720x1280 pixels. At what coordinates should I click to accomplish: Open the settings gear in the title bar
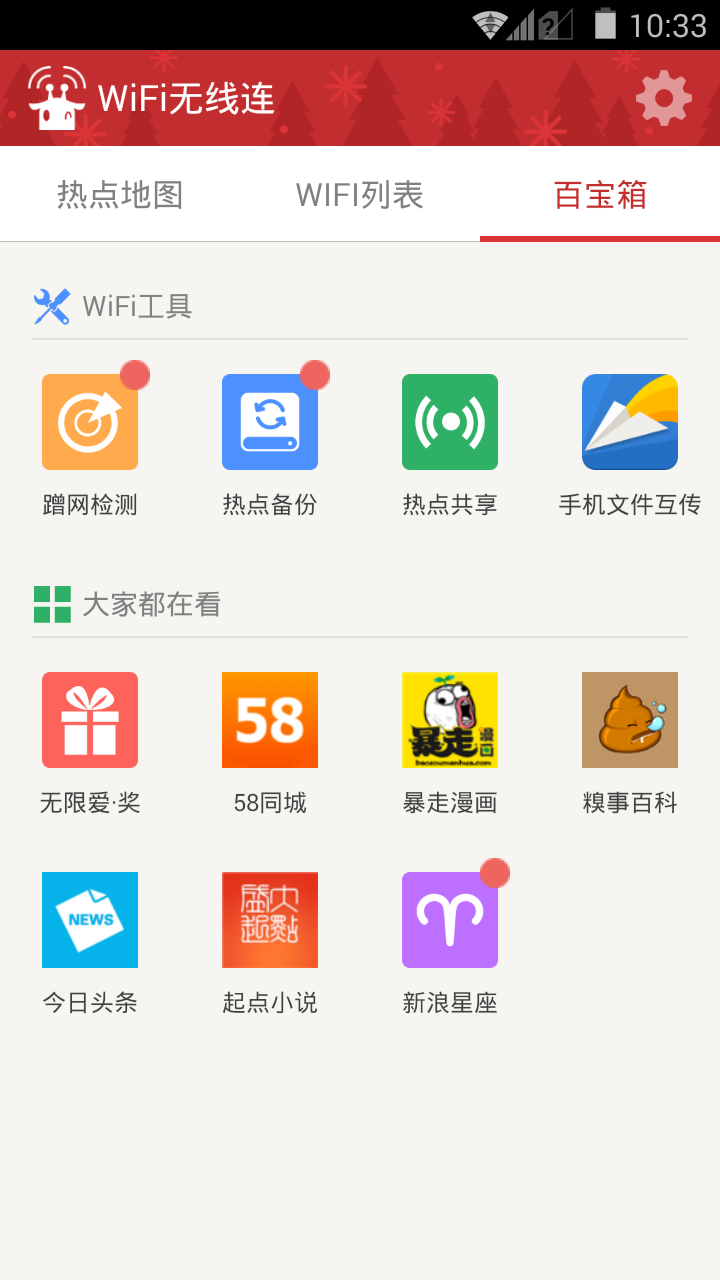(x=663, y=97)
